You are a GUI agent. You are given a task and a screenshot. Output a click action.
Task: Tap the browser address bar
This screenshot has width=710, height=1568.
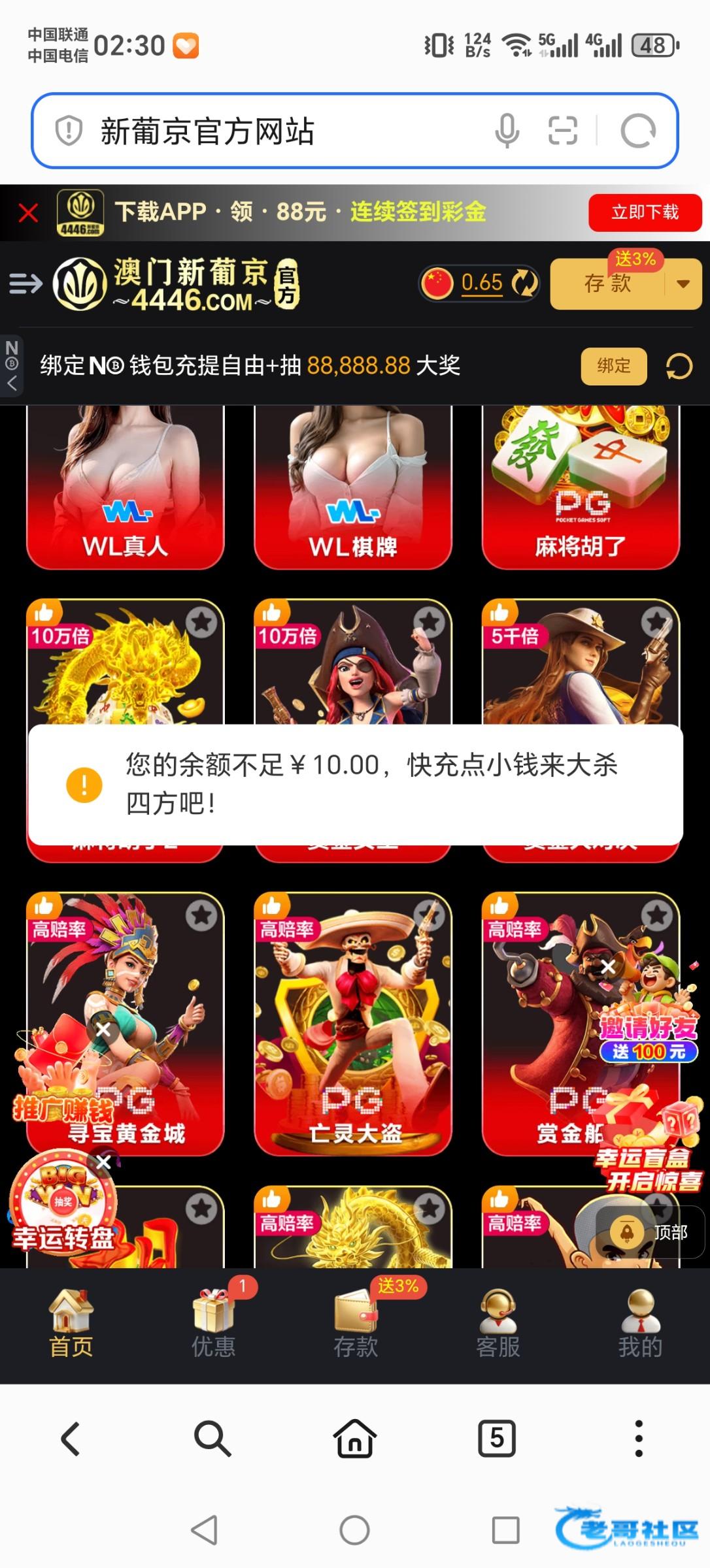(275, 131)
